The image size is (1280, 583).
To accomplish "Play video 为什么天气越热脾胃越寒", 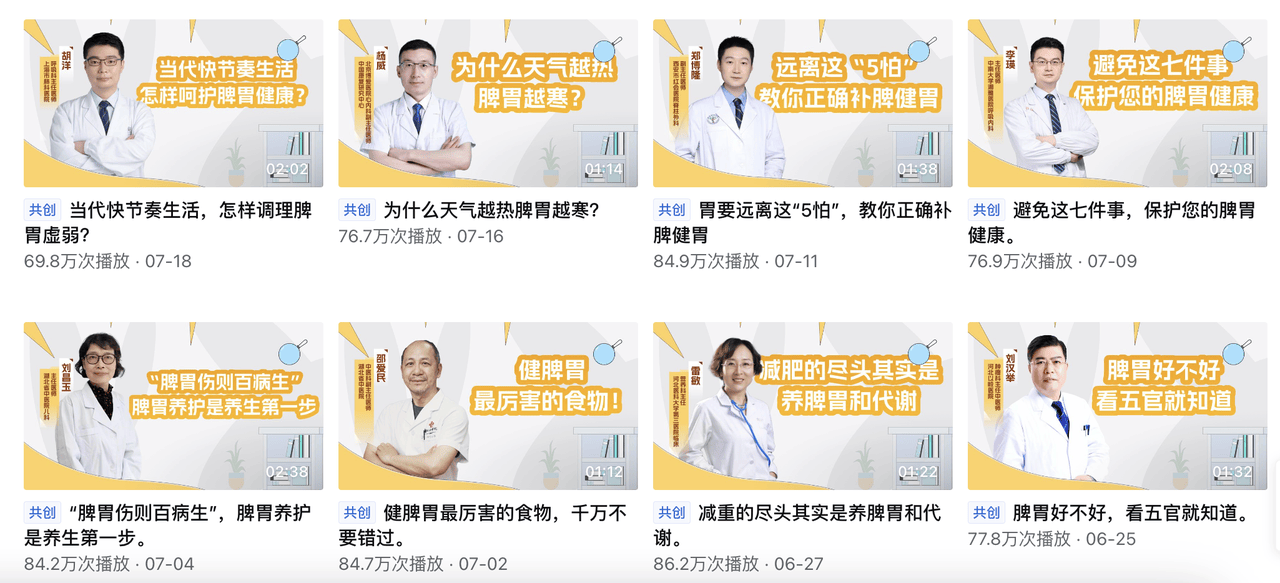I will click(x=488, y=103).
